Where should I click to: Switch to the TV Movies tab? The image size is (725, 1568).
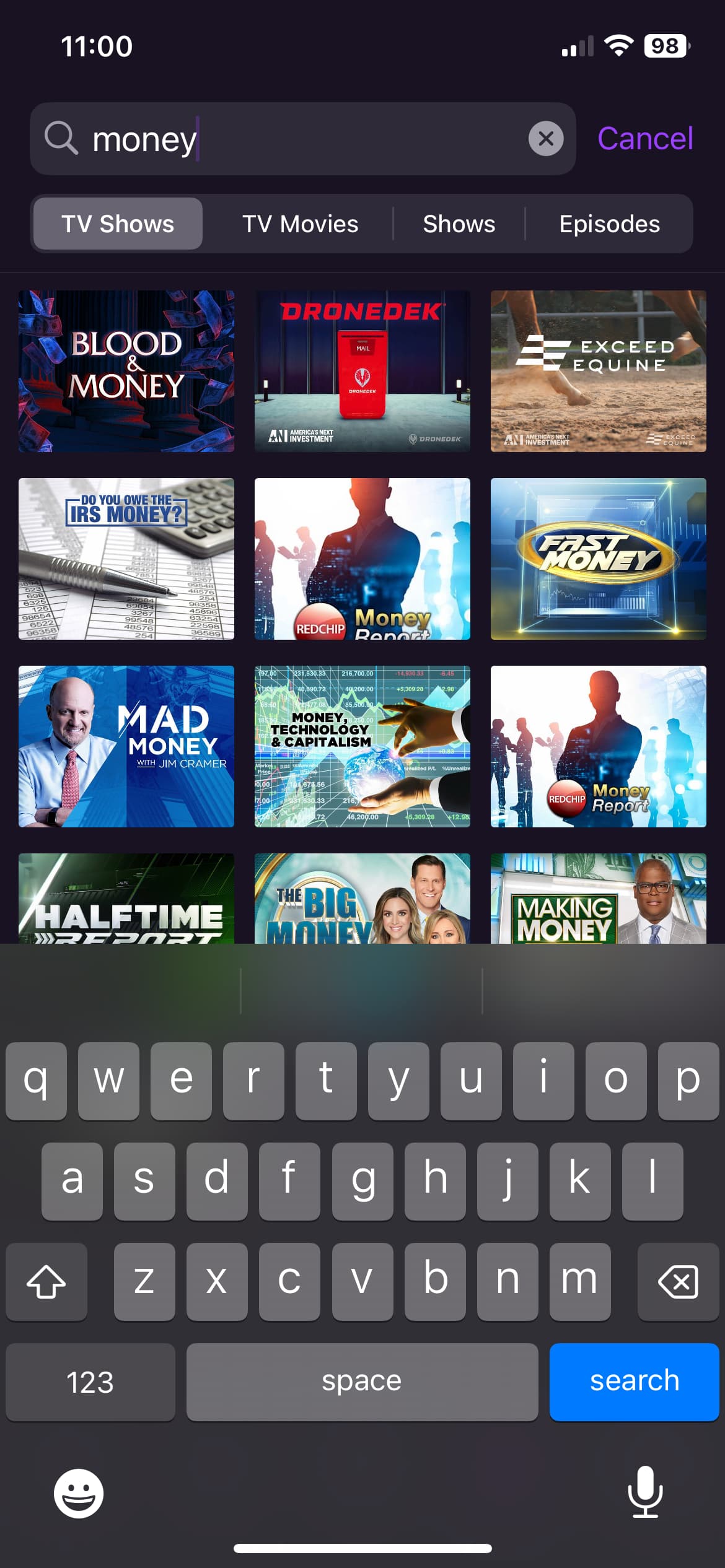click(x=300, y=224)
